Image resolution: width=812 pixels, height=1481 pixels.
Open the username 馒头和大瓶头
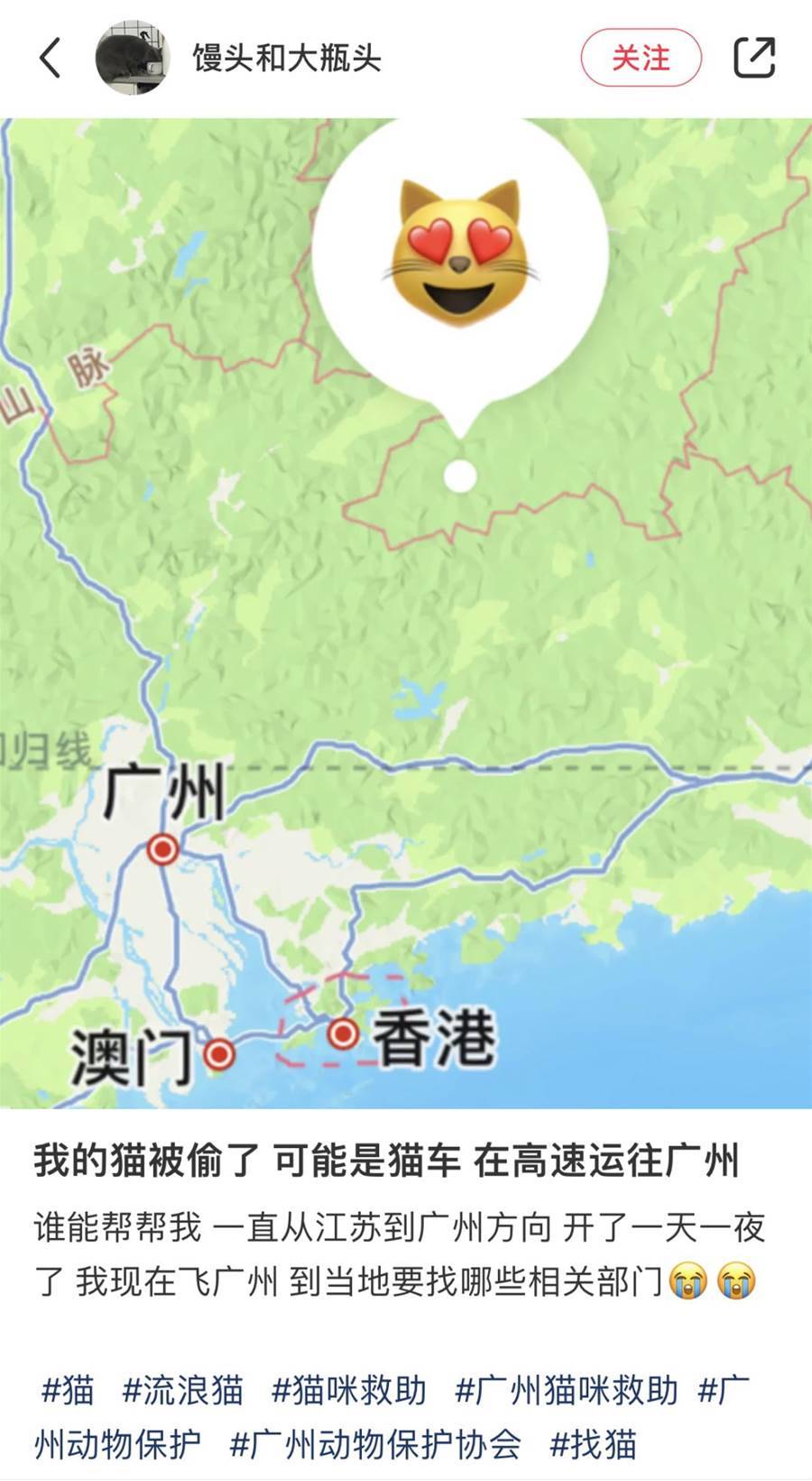tap(287, 58)
